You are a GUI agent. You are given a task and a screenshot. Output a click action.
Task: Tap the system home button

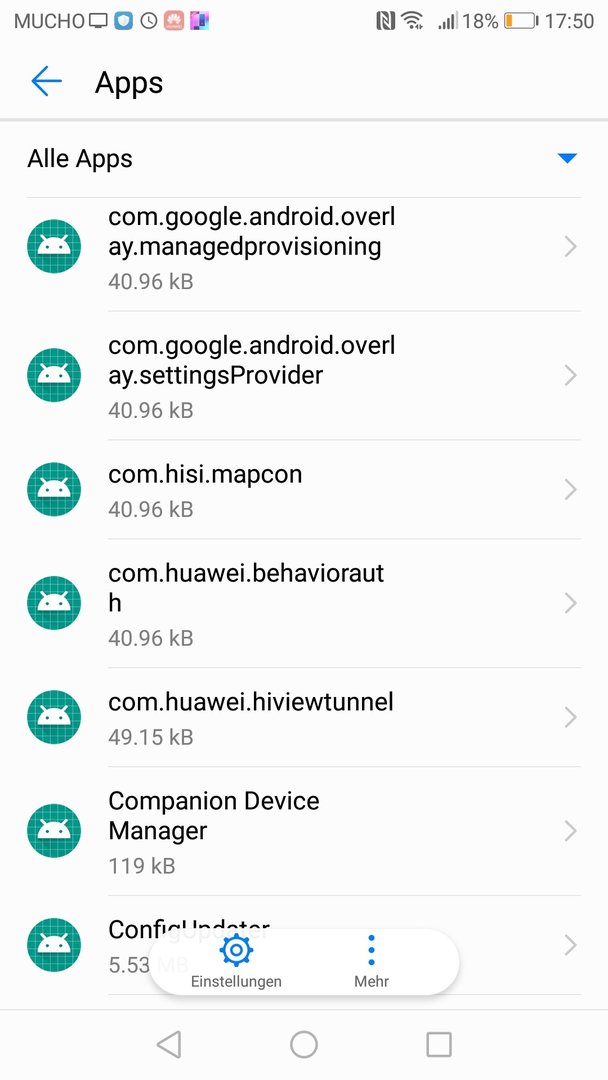[x=304, y=1044]
